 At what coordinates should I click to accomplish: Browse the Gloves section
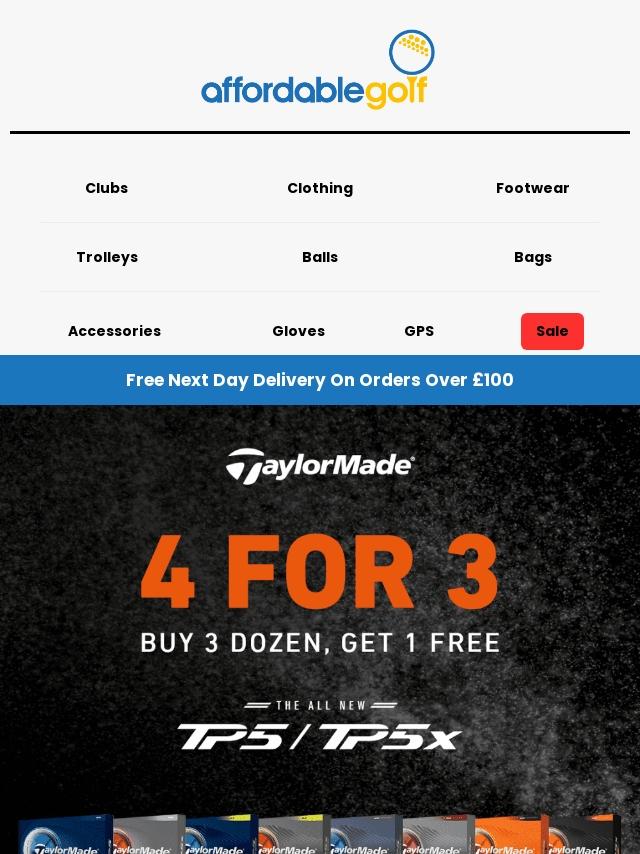[x=298, y=331]
